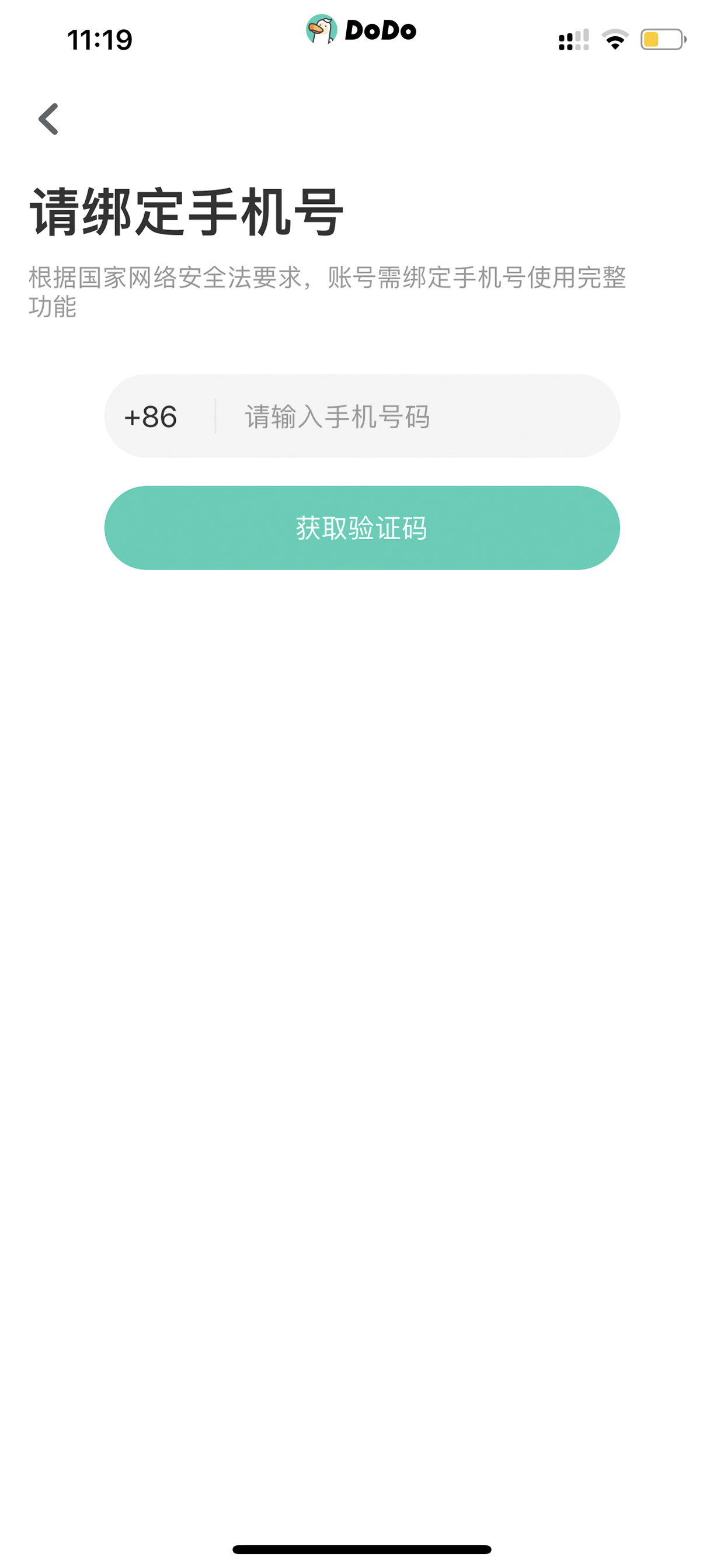This screenshot has height=1568, width=724.
Task: Tap the 获取验证码 button
Action: [x=362, y=528]
